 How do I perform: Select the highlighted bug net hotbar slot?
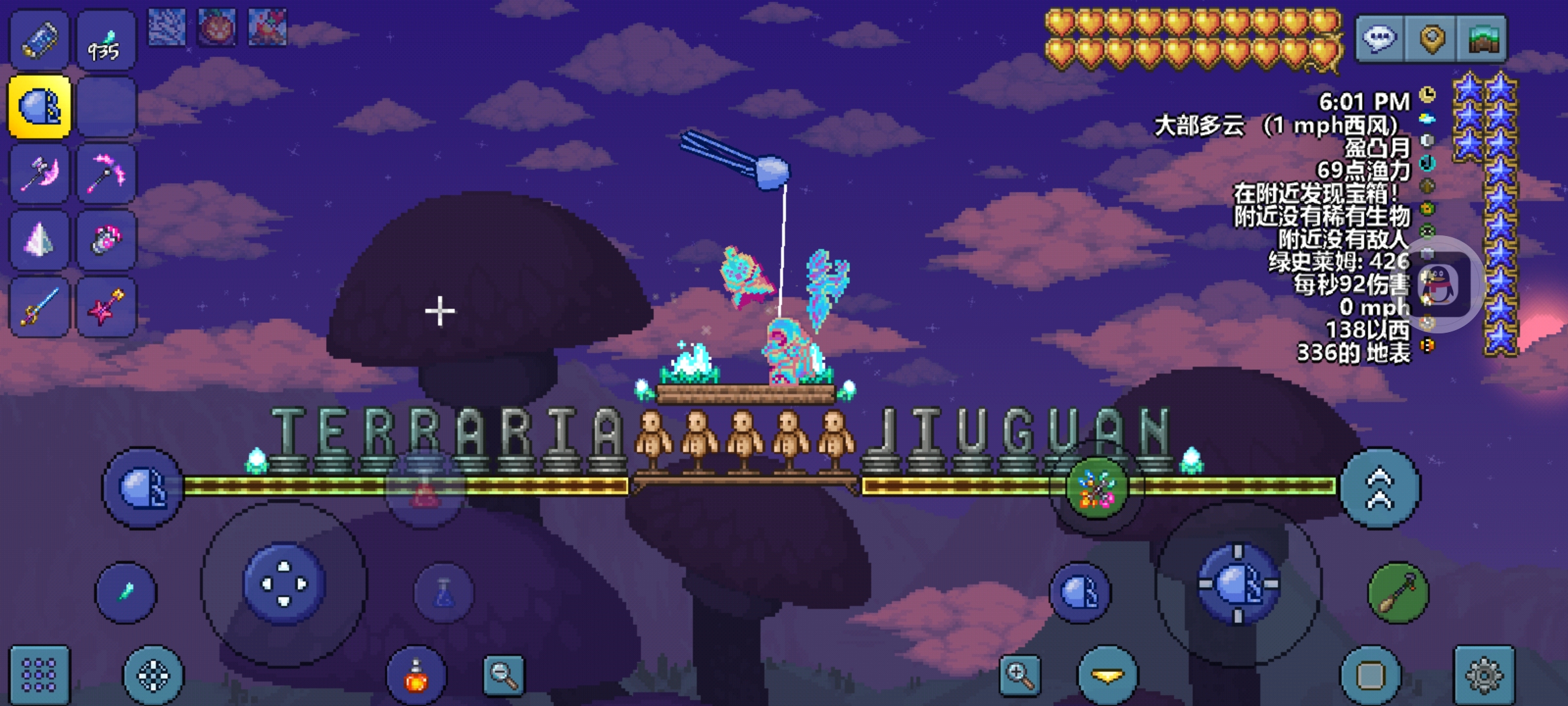click(x=39, y=107)
